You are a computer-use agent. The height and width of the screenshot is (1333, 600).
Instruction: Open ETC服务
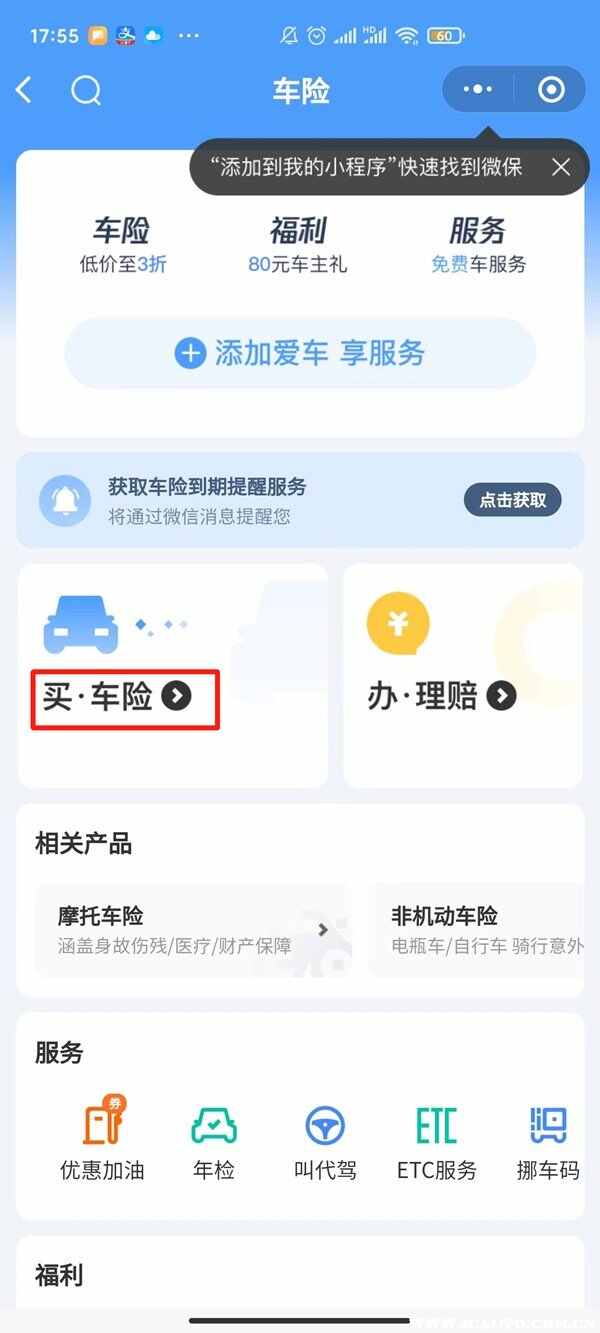point(436,1140)
